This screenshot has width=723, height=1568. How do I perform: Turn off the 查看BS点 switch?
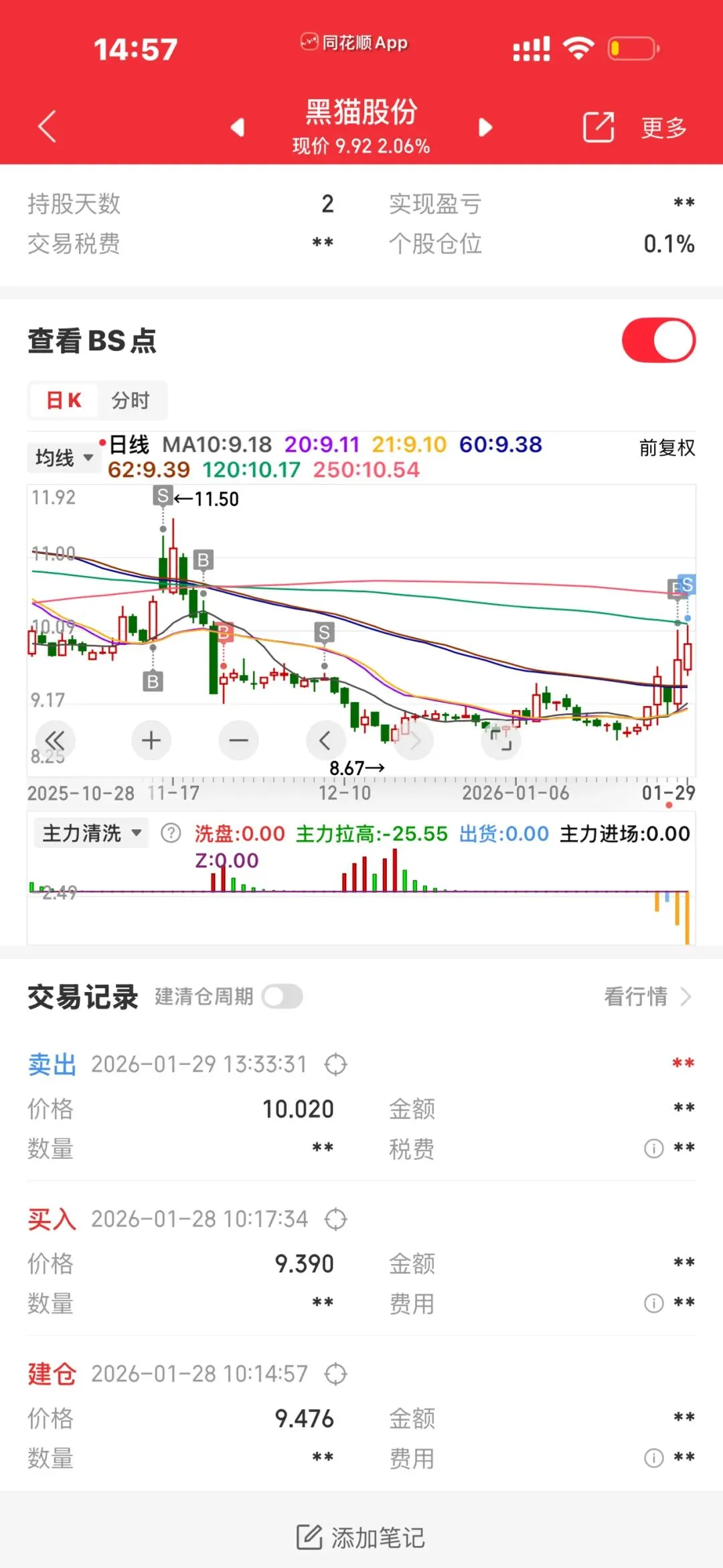click(x=659, y=340)
